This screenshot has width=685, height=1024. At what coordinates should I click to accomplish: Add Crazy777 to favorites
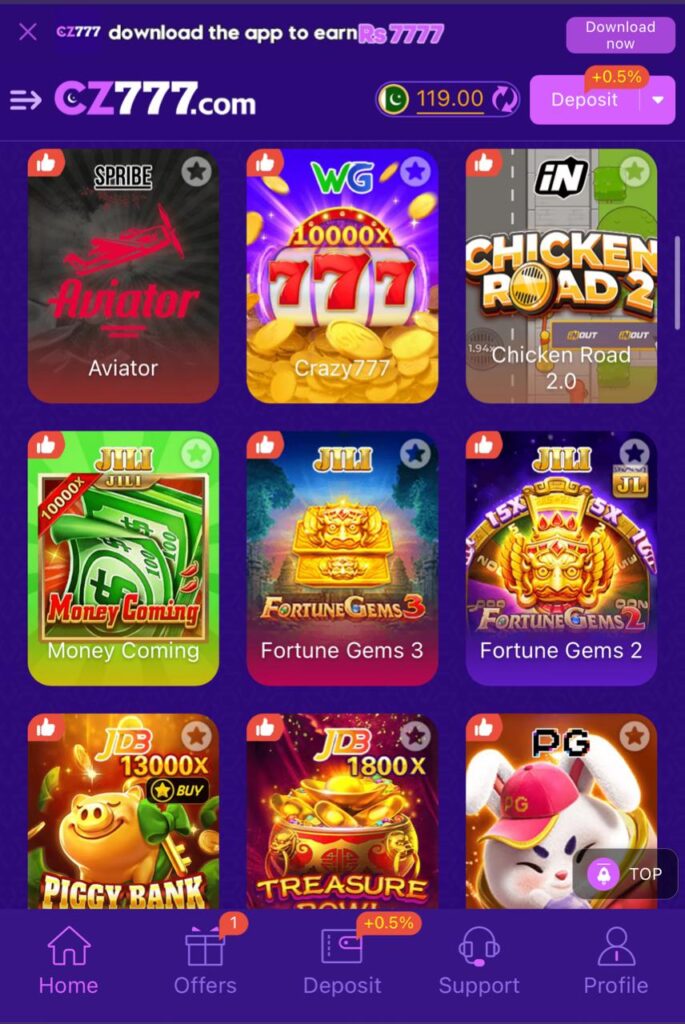coord(415,172)
